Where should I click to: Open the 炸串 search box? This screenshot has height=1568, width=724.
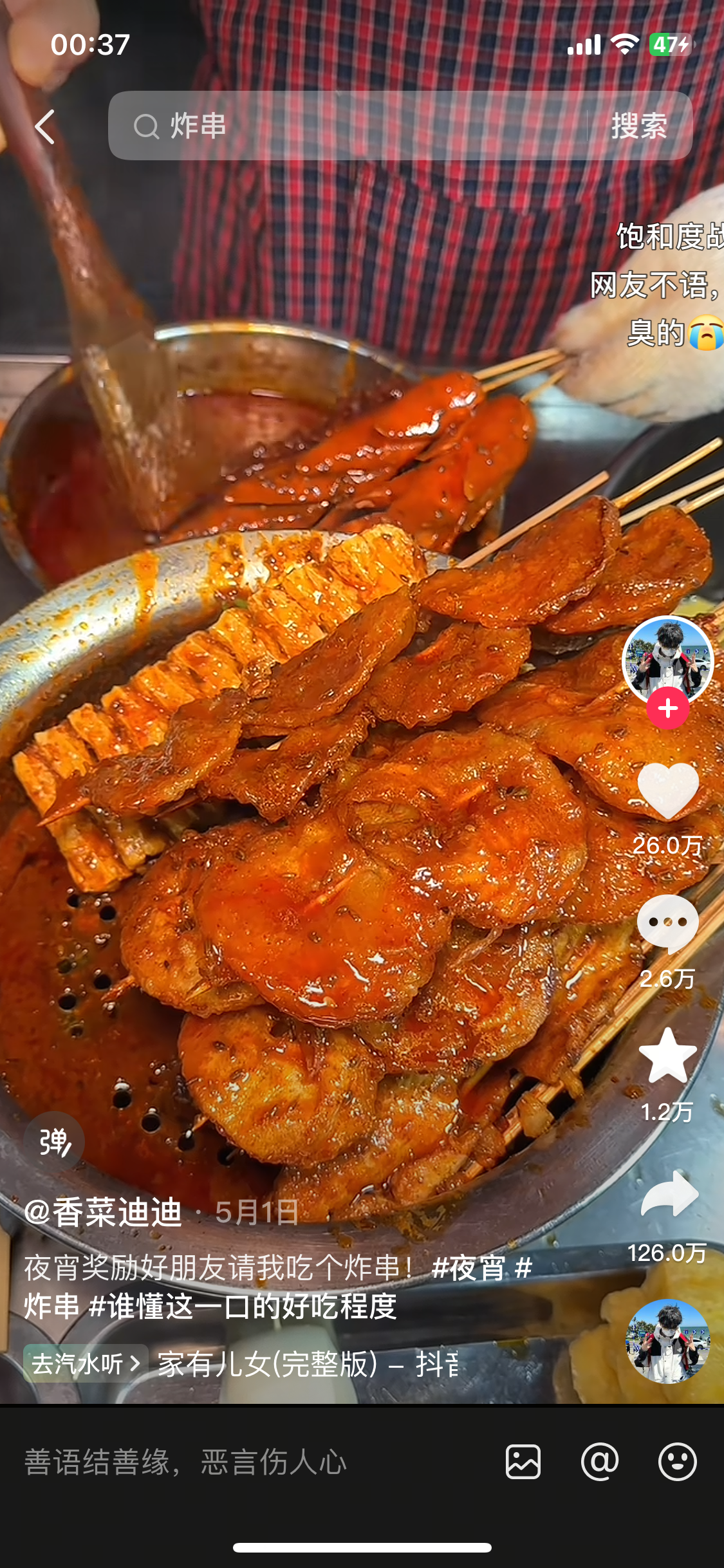point(348,126)
